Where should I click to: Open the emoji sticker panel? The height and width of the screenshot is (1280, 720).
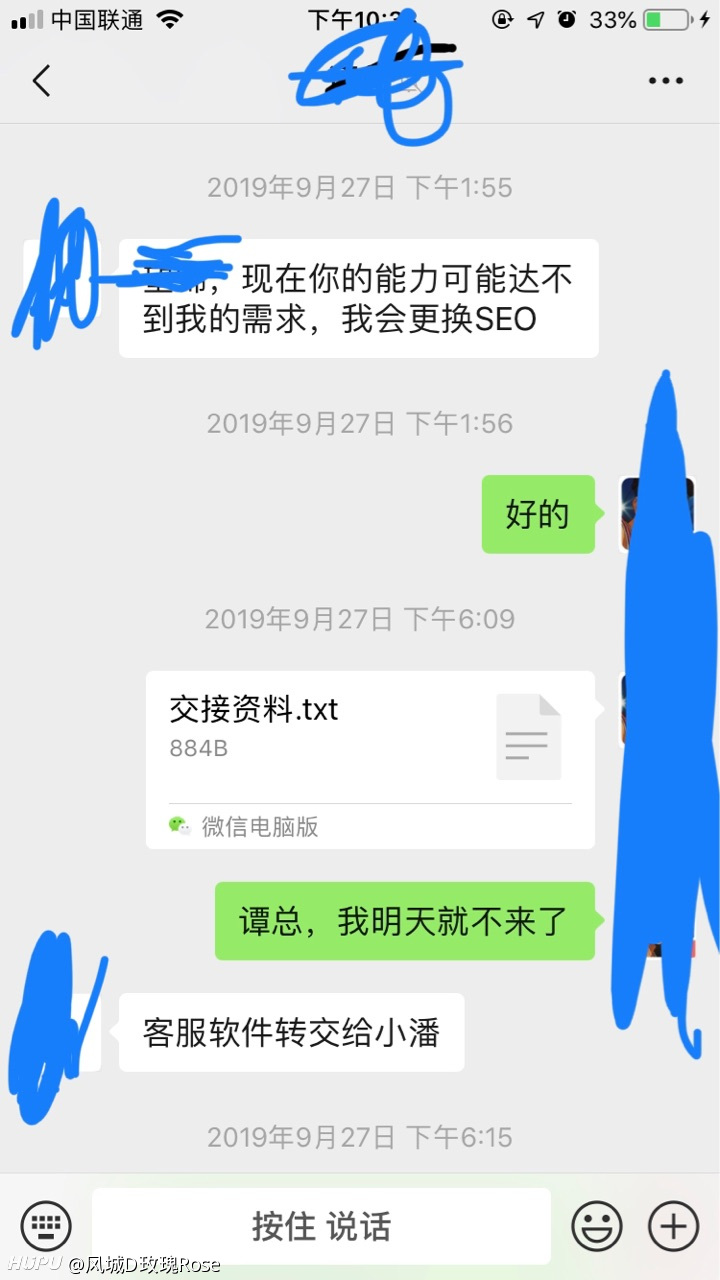pos(597,1226)
